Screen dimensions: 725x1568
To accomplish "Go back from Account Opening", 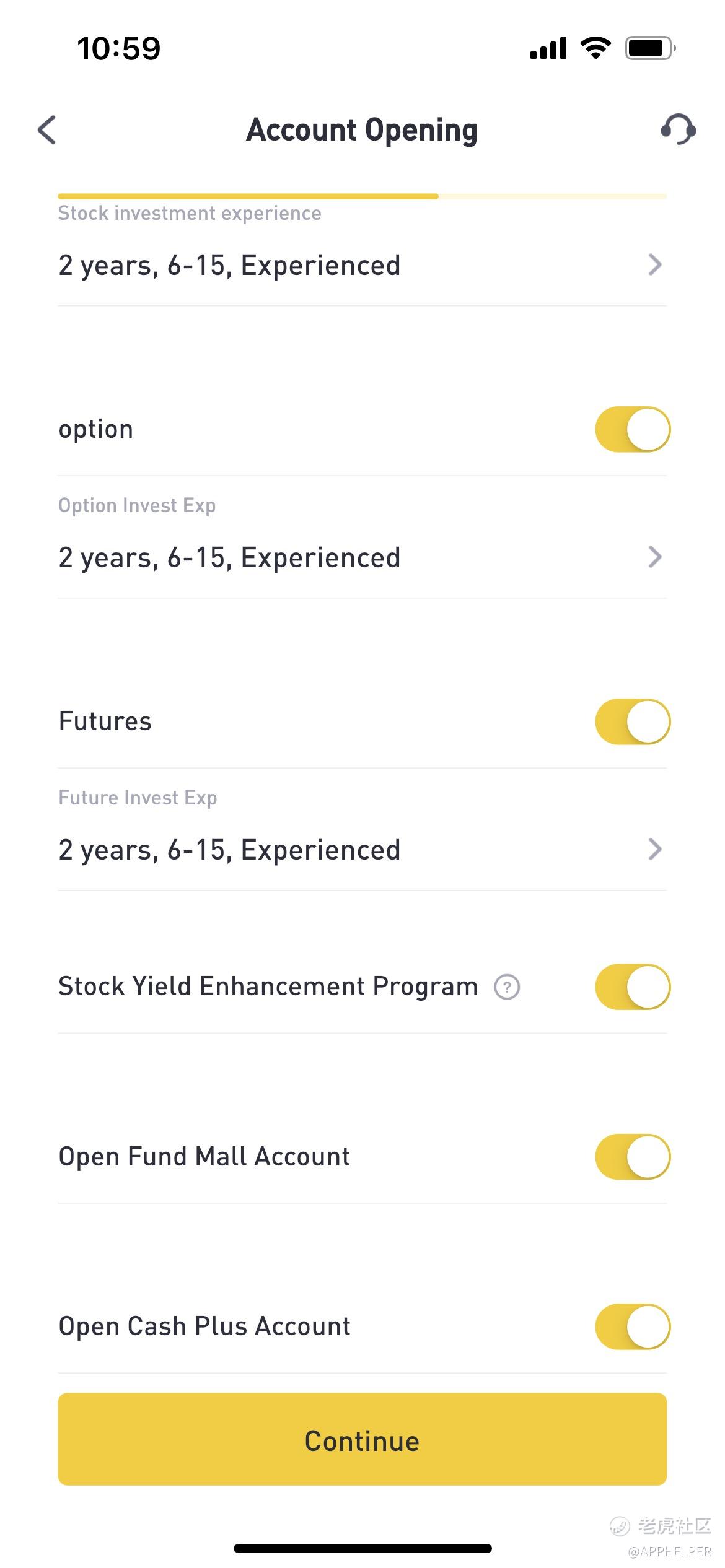I will pyautogui.click(x=47, y=130).
